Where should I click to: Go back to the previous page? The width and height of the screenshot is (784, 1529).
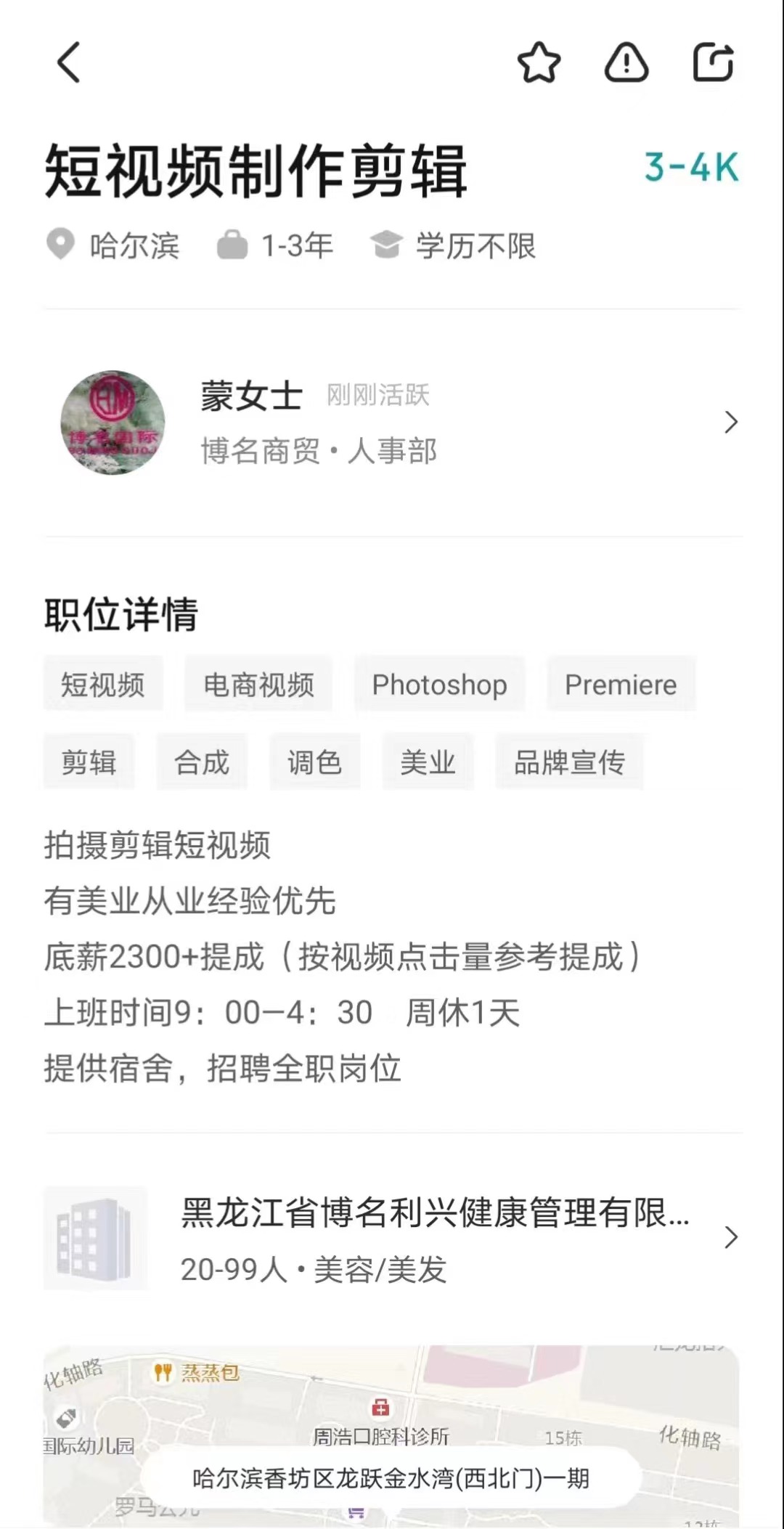pos(69,62)
